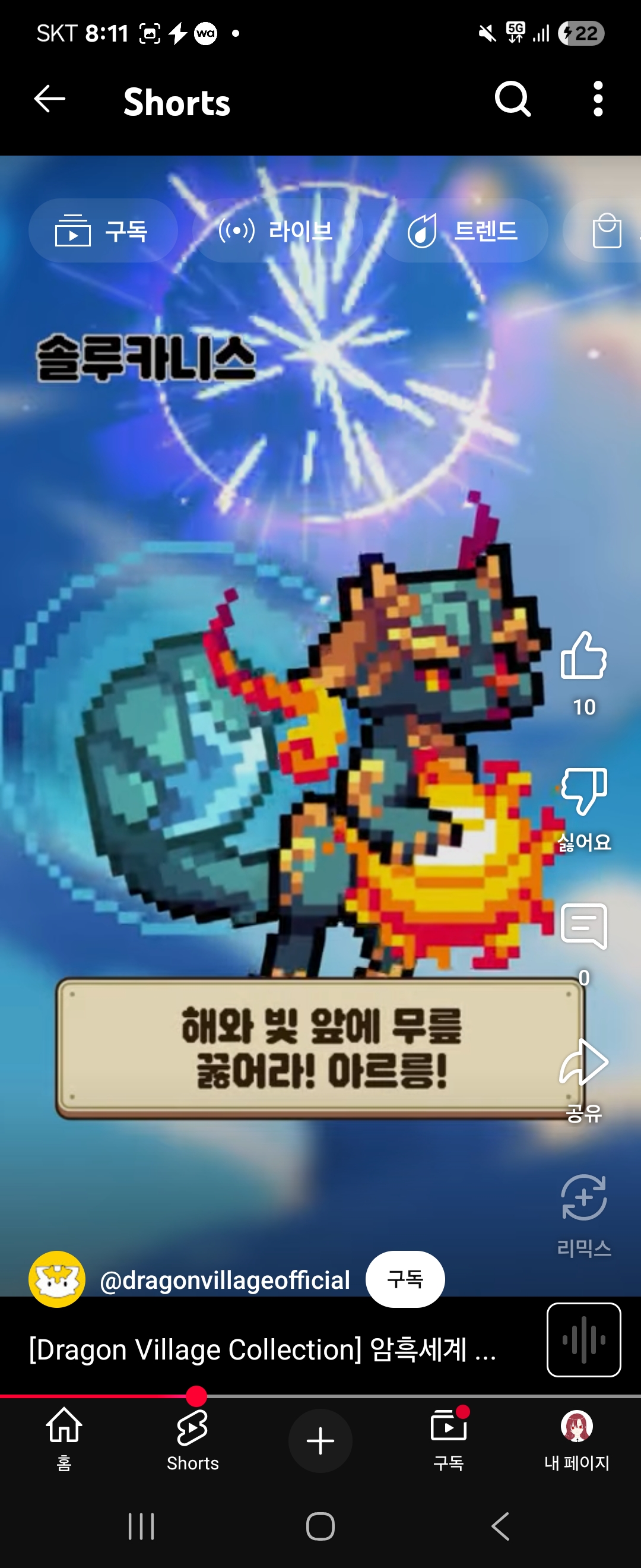The height and width of the screenshot is (1568, 641).
Task: Open recent apps from system navigation bar
Action: coord(141,1526)
